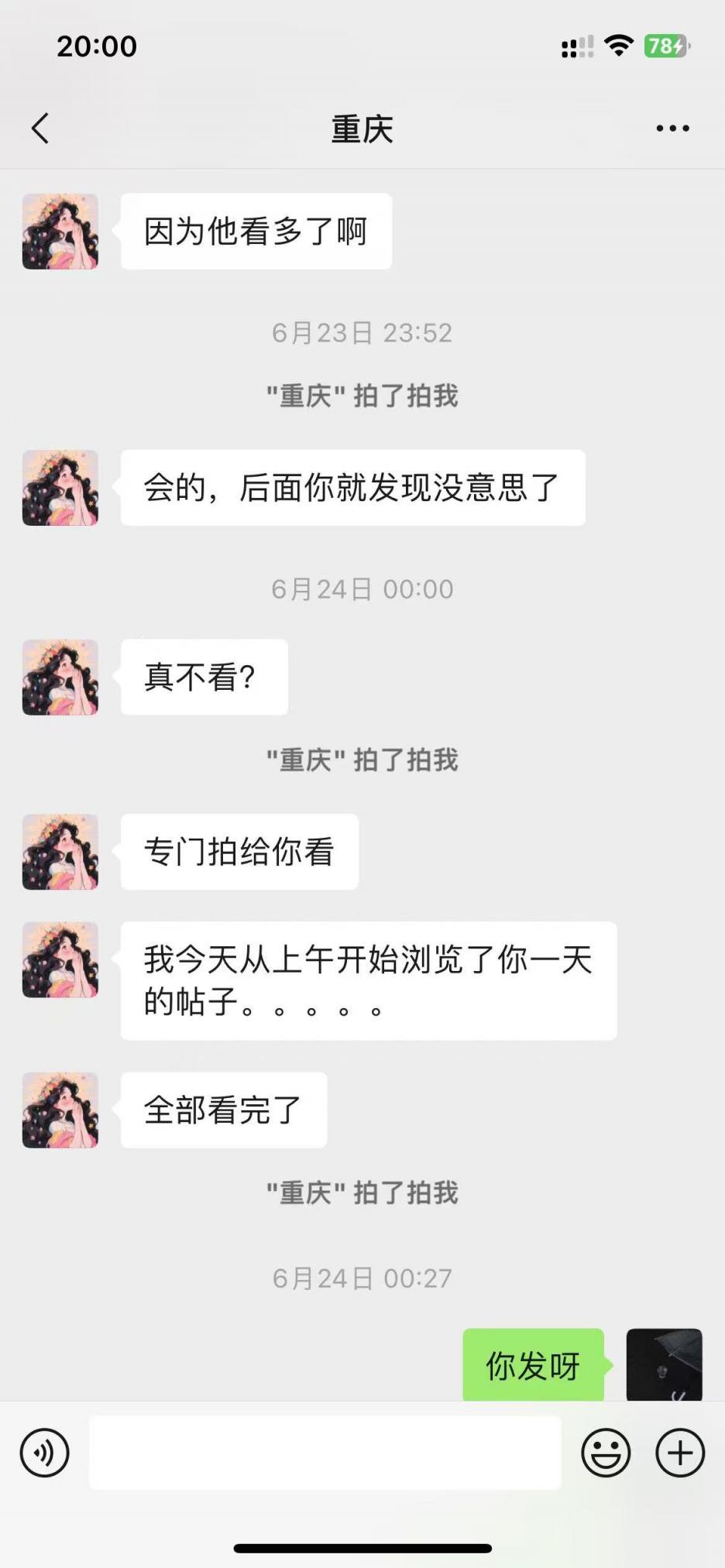Switch to voice message input

(x=45, y=1453)
